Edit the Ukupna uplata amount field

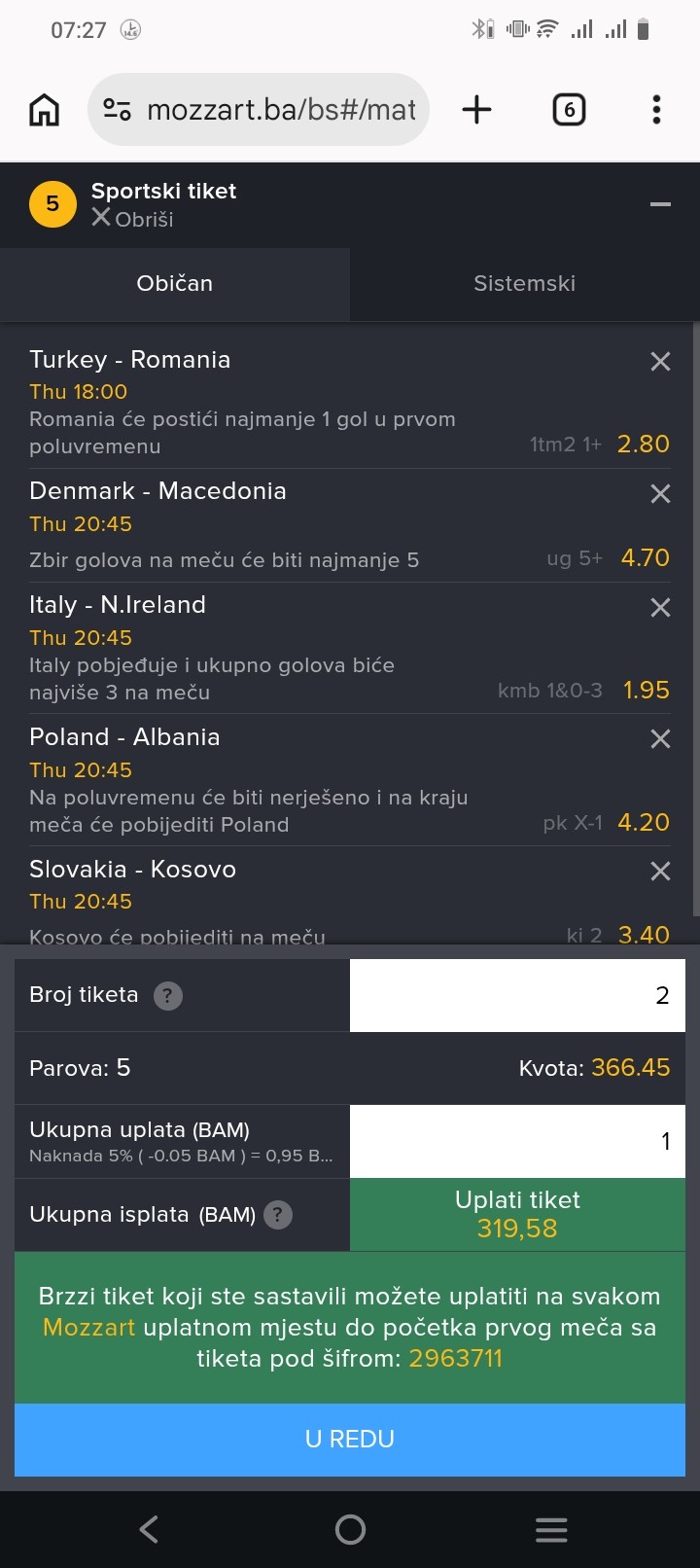(x=517, y=1141)
